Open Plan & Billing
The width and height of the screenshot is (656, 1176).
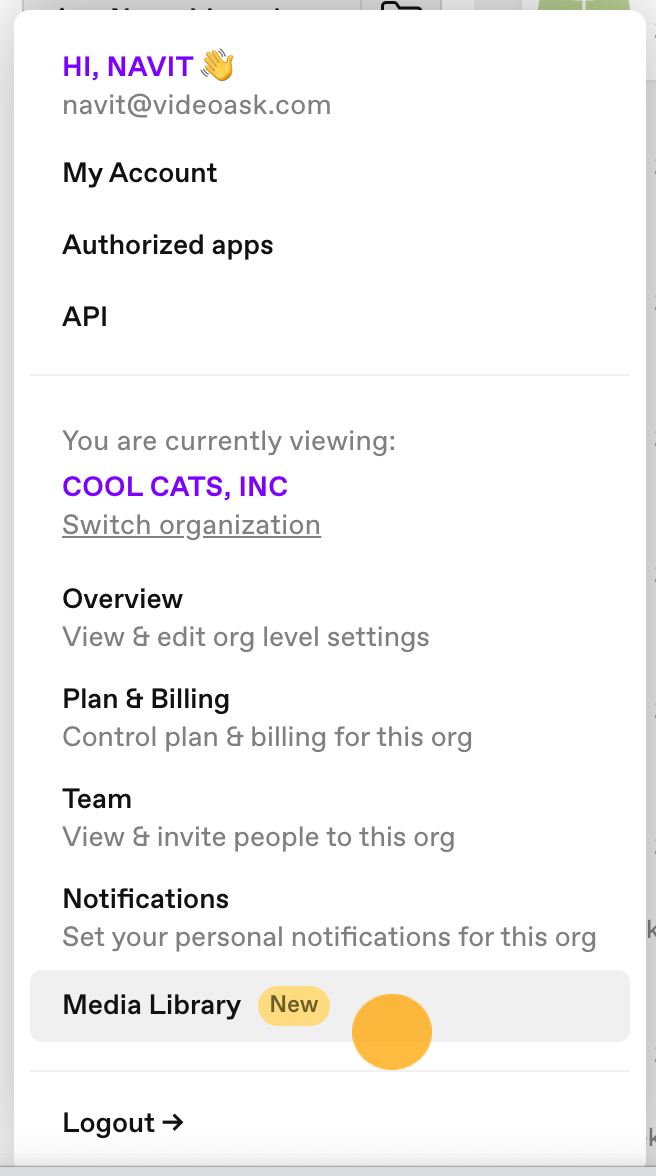point(267,718)
